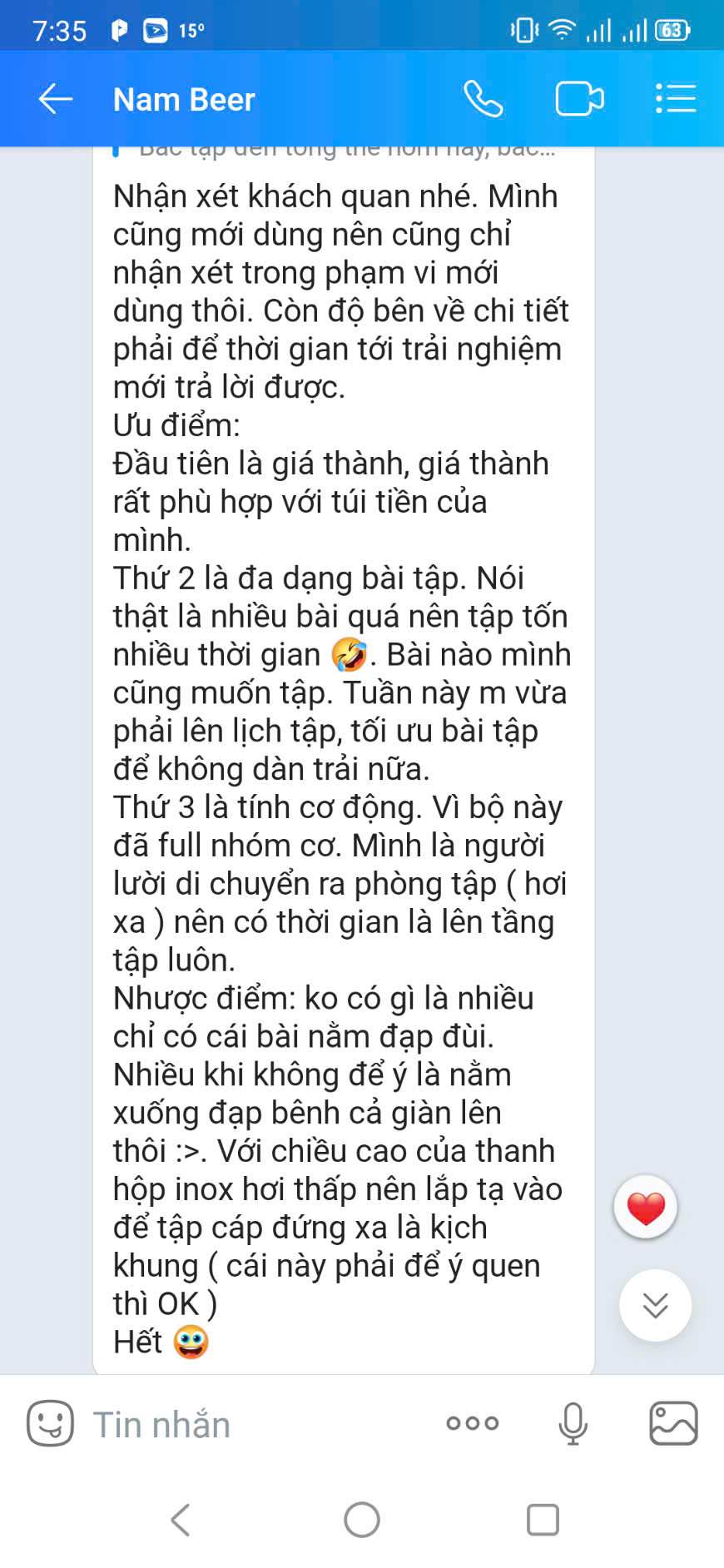The width and height of the screenshot is (724, 1568).
Task: Open the photo gallery to send an image
Action: click(673, 1423)
